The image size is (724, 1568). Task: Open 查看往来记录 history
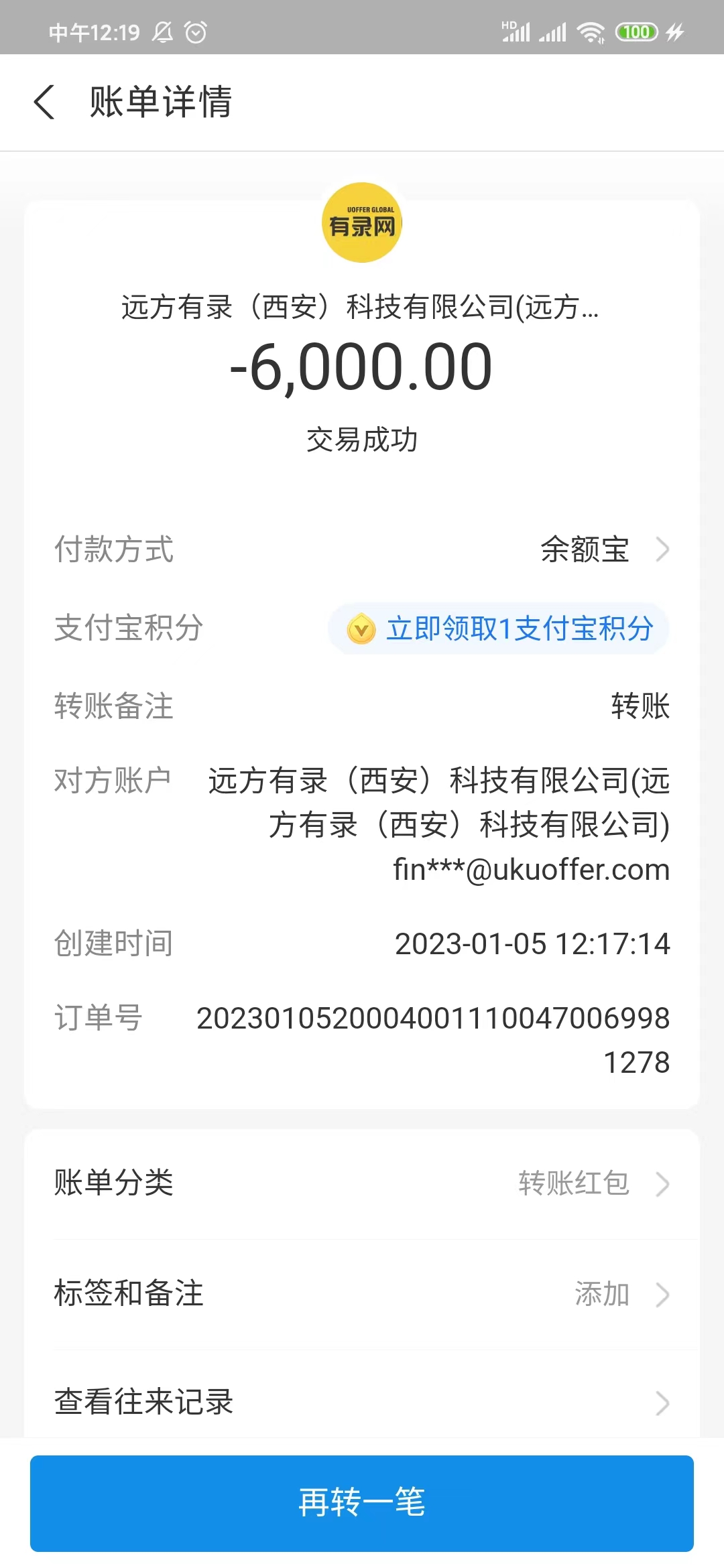click(x=362, y=1402)
